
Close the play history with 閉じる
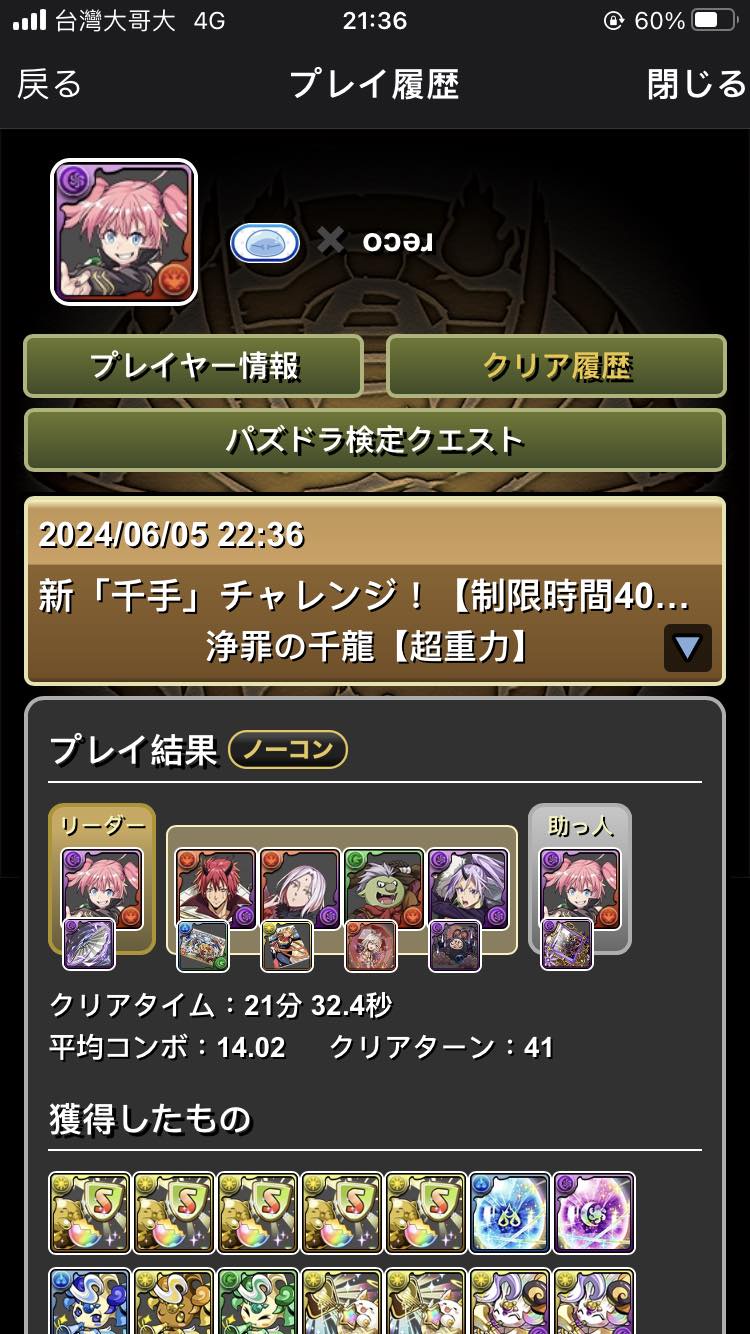click(x=696, y=85)
